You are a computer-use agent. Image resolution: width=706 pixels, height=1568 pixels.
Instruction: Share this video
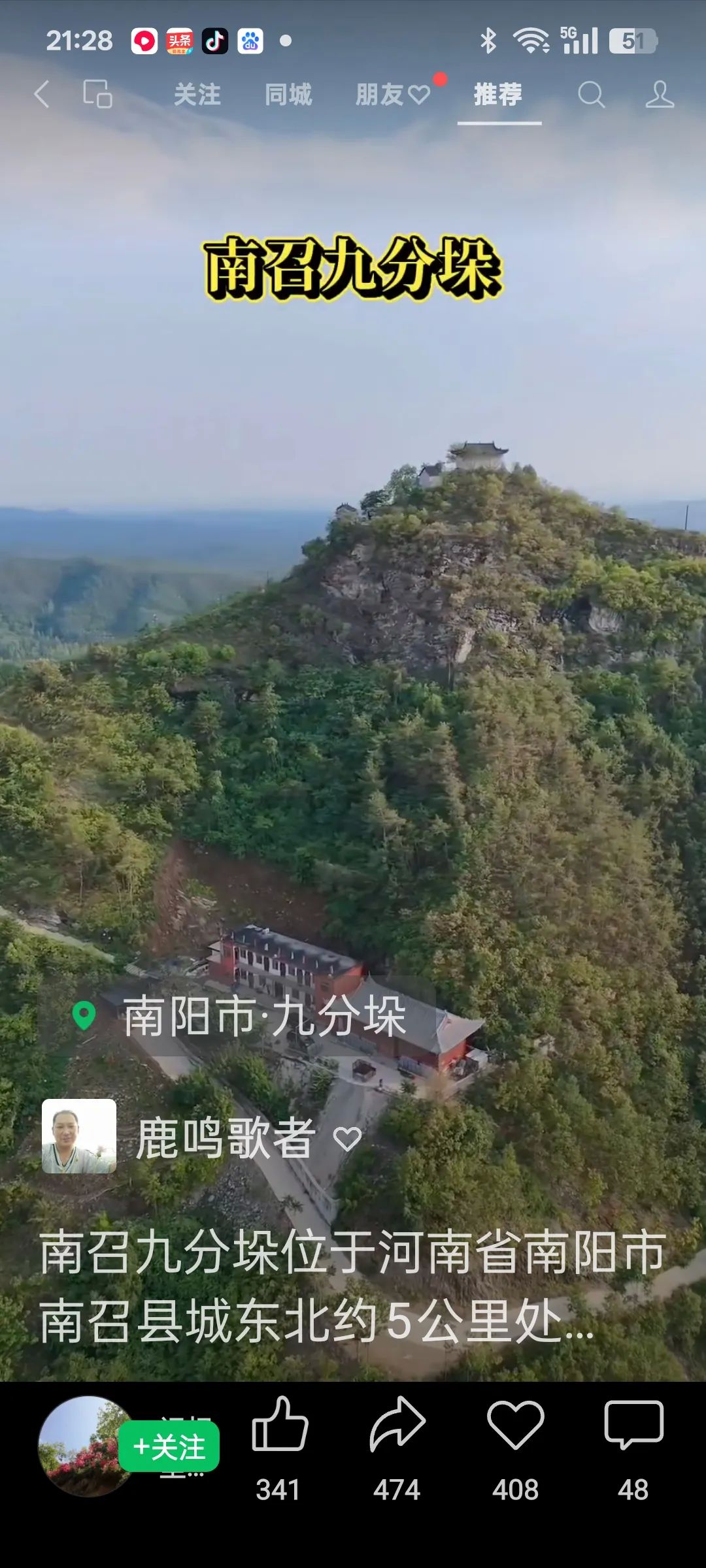point(397,1426)
